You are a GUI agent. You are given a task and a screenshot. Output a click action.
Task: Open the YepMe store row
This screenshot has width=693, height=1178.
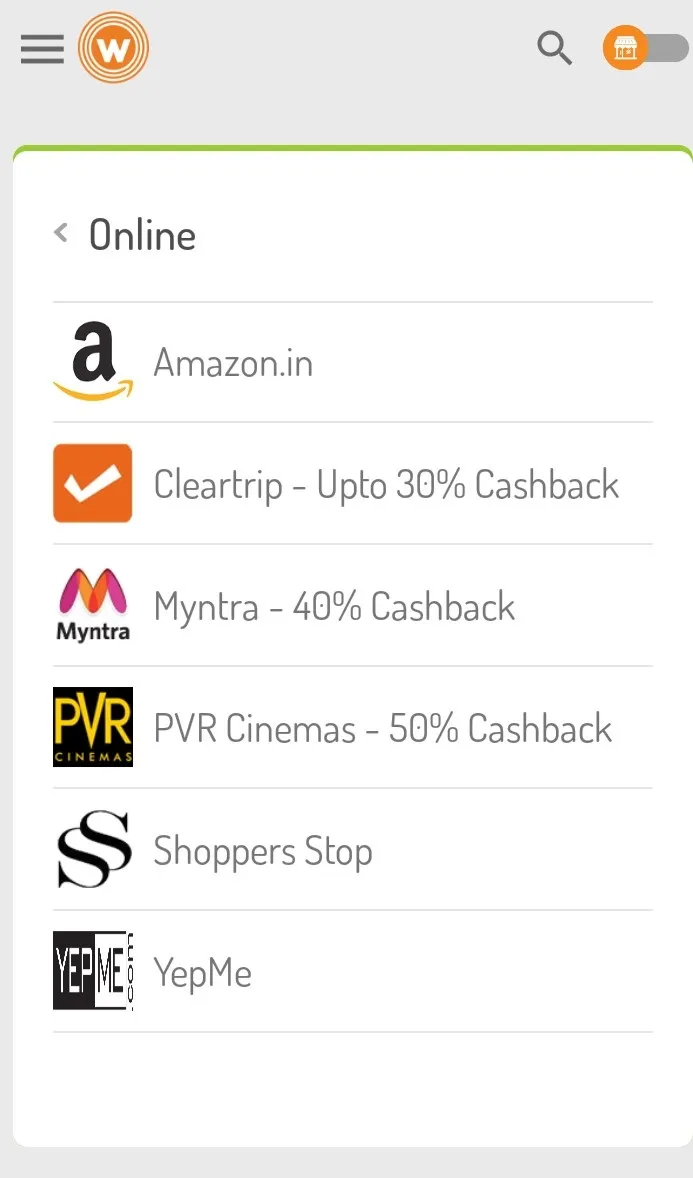[x=353, y=971]
